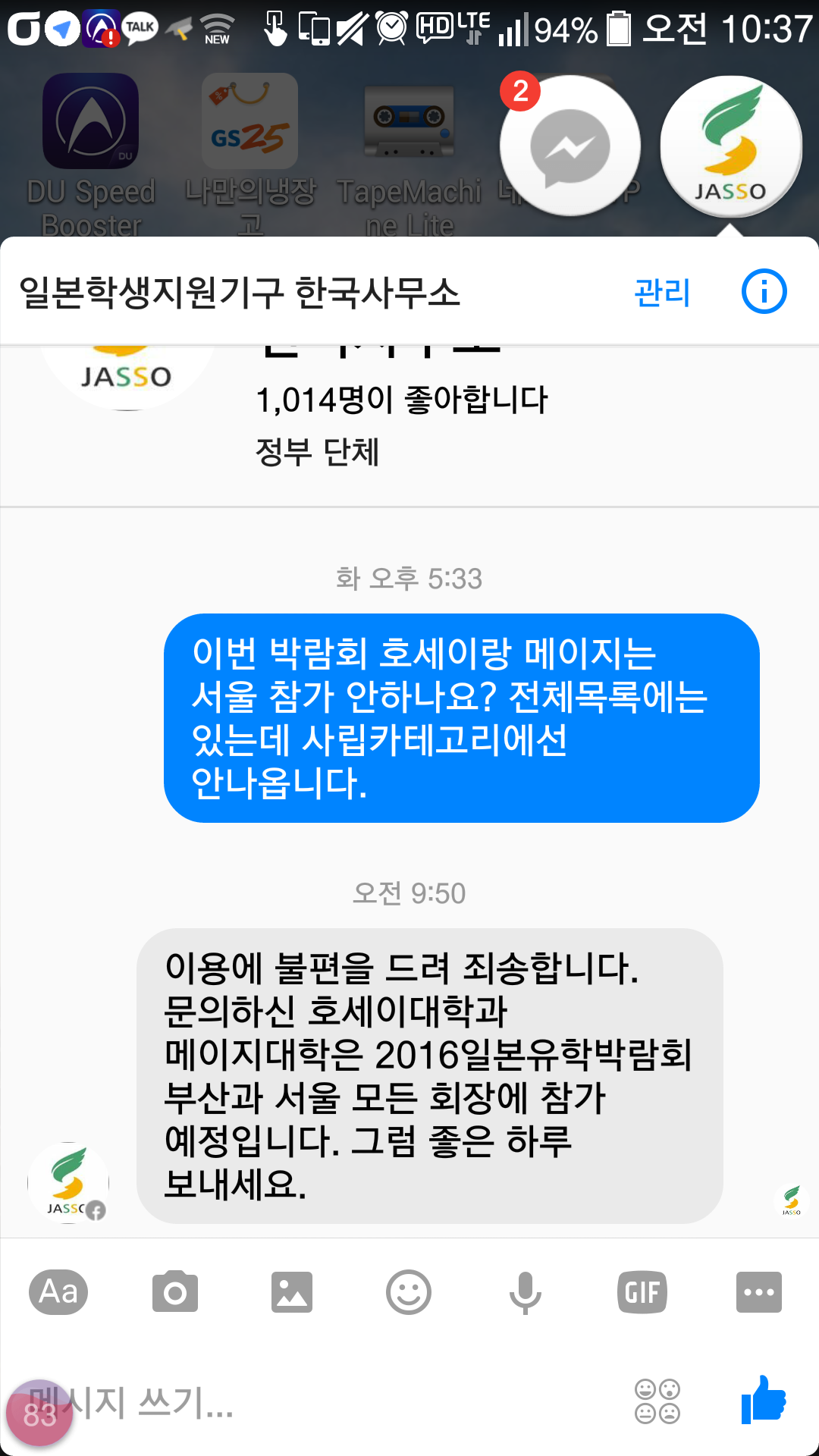Open camera to take a photo
Viewport: 819px width, 1456px height.
click(x=175, y=1291)
